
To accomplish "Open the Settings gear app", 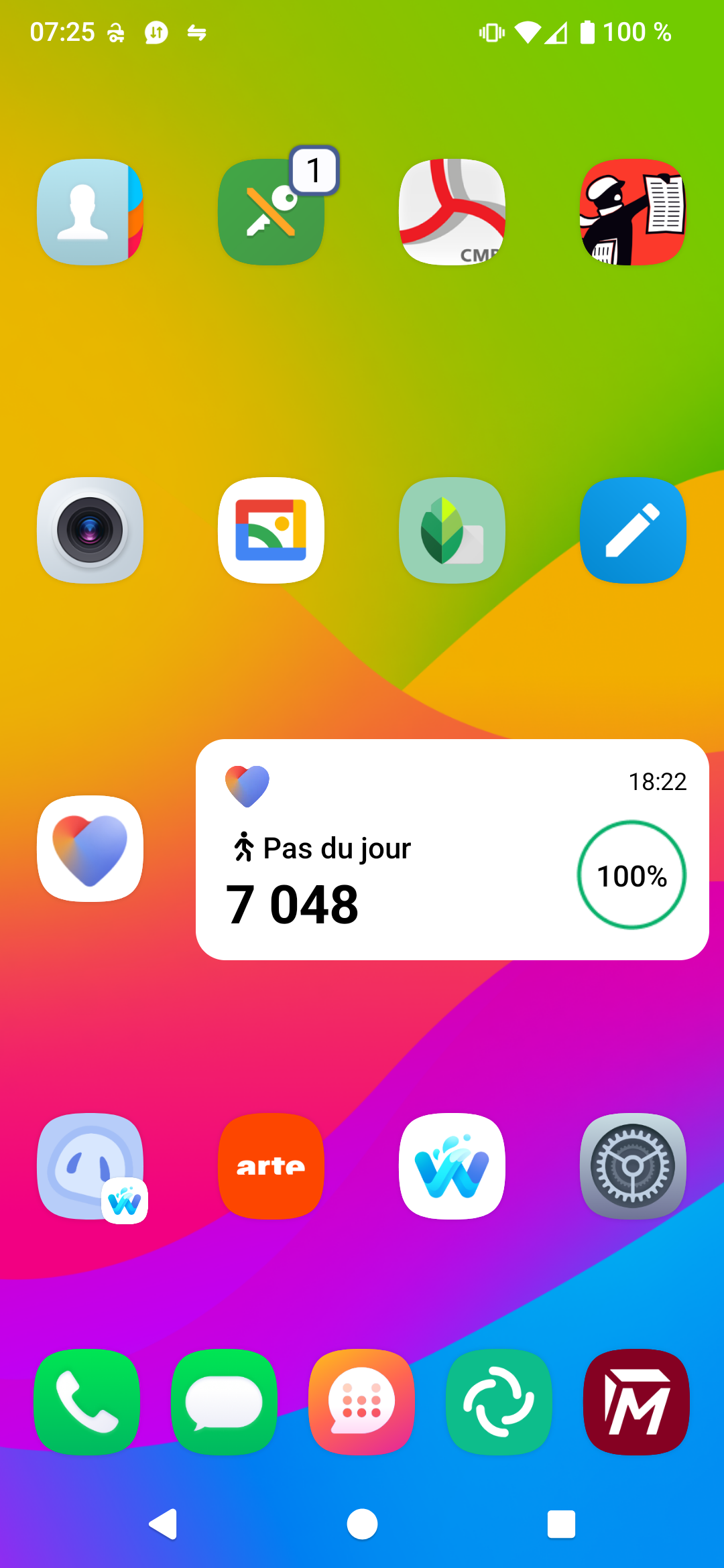I will (633, 1166).
